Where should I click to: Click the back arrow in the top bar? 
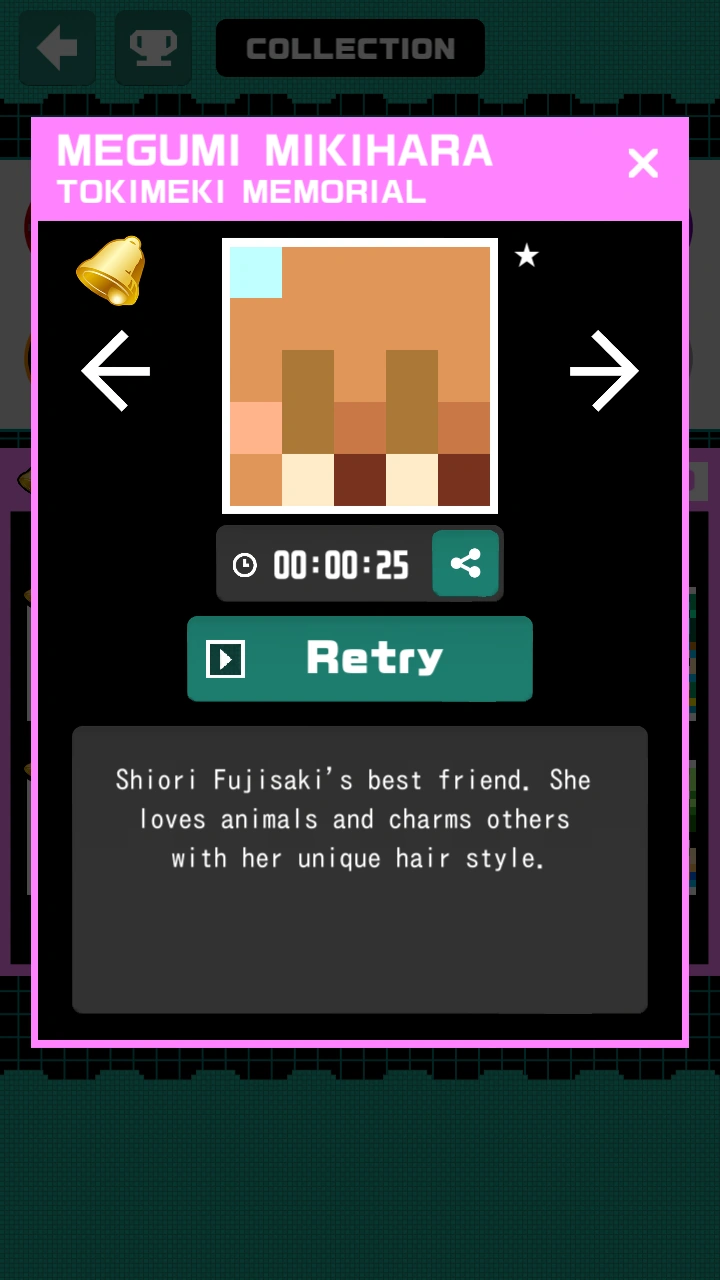(x=57, y=47)
